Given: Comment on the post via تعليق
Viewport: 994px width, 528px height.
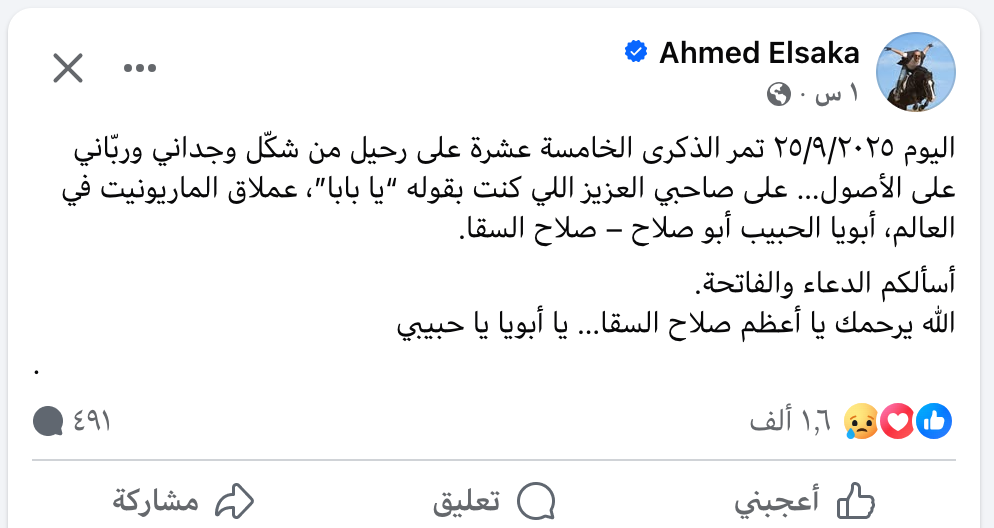Looking at the screenshot, I should tap(494, 500).
